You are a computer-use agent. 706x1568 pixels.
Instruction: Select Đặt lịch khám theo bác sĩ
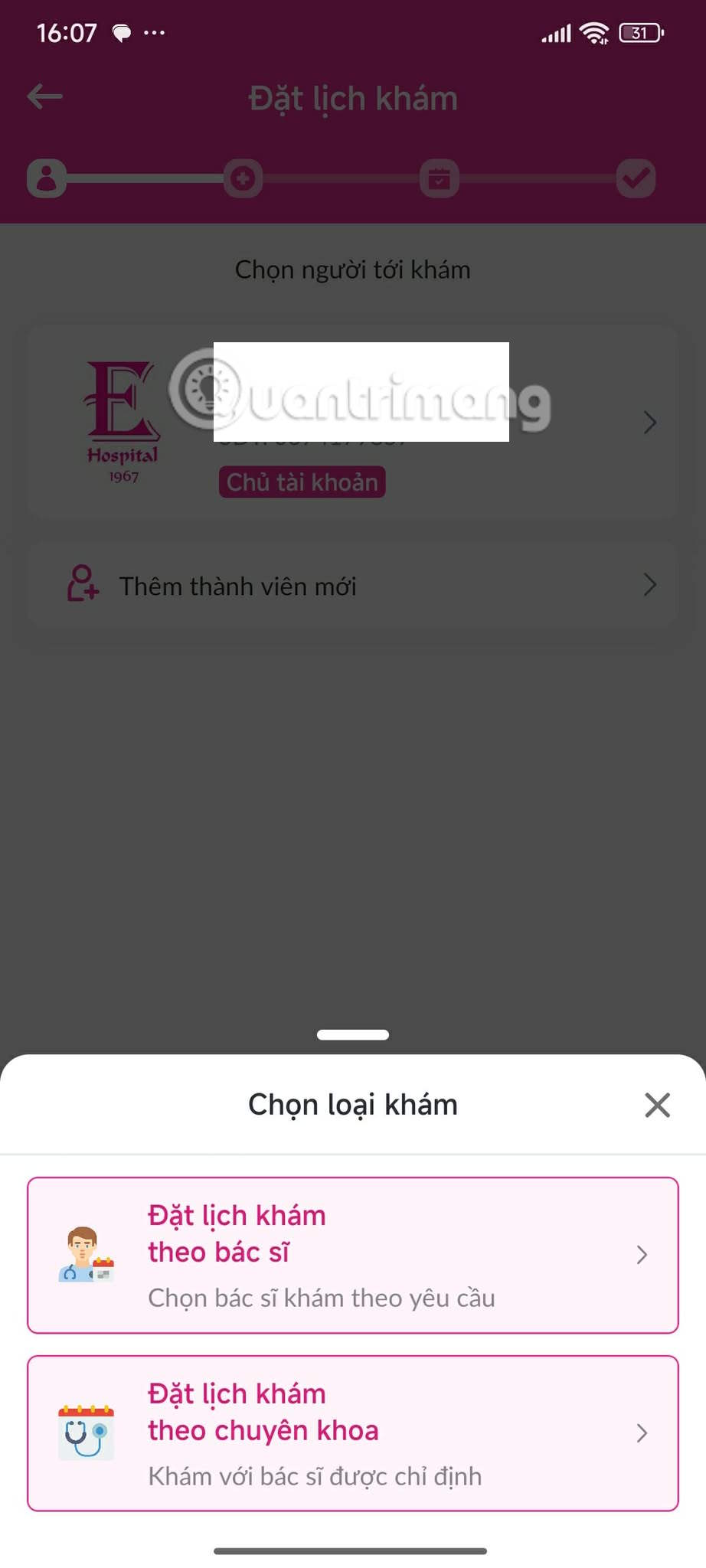352,1255
